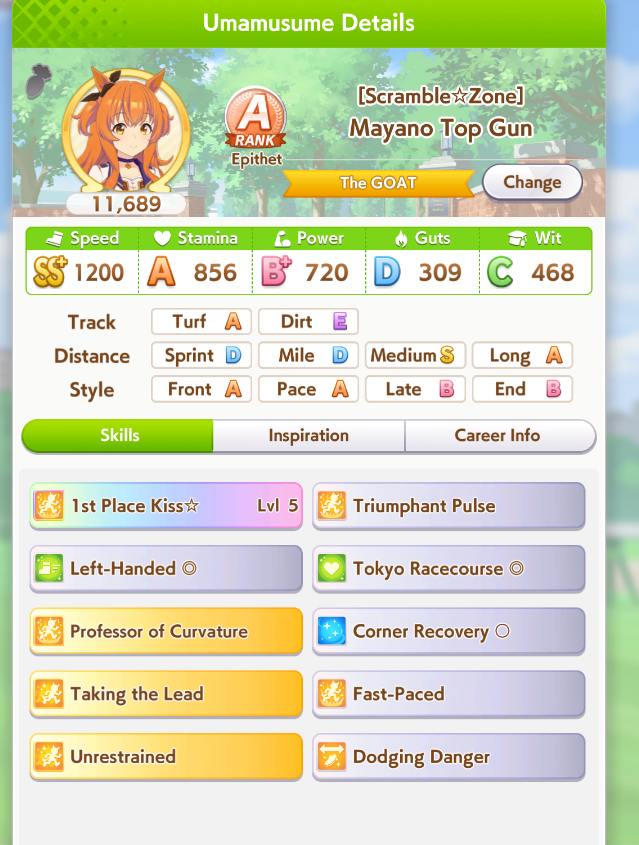Open Professor of Curvature skill
The height and width of the screenshot is (845, 639).
[166, 632]
